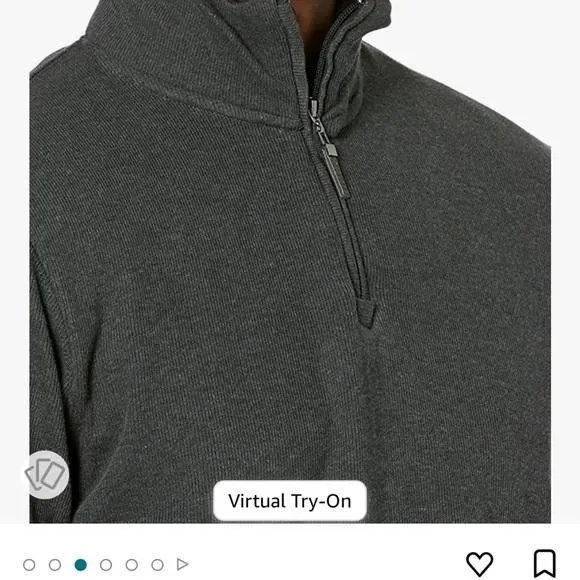Open the Virtual Try-On feature
The height and width of the screenshot is (580, 580).
(290, 501)
